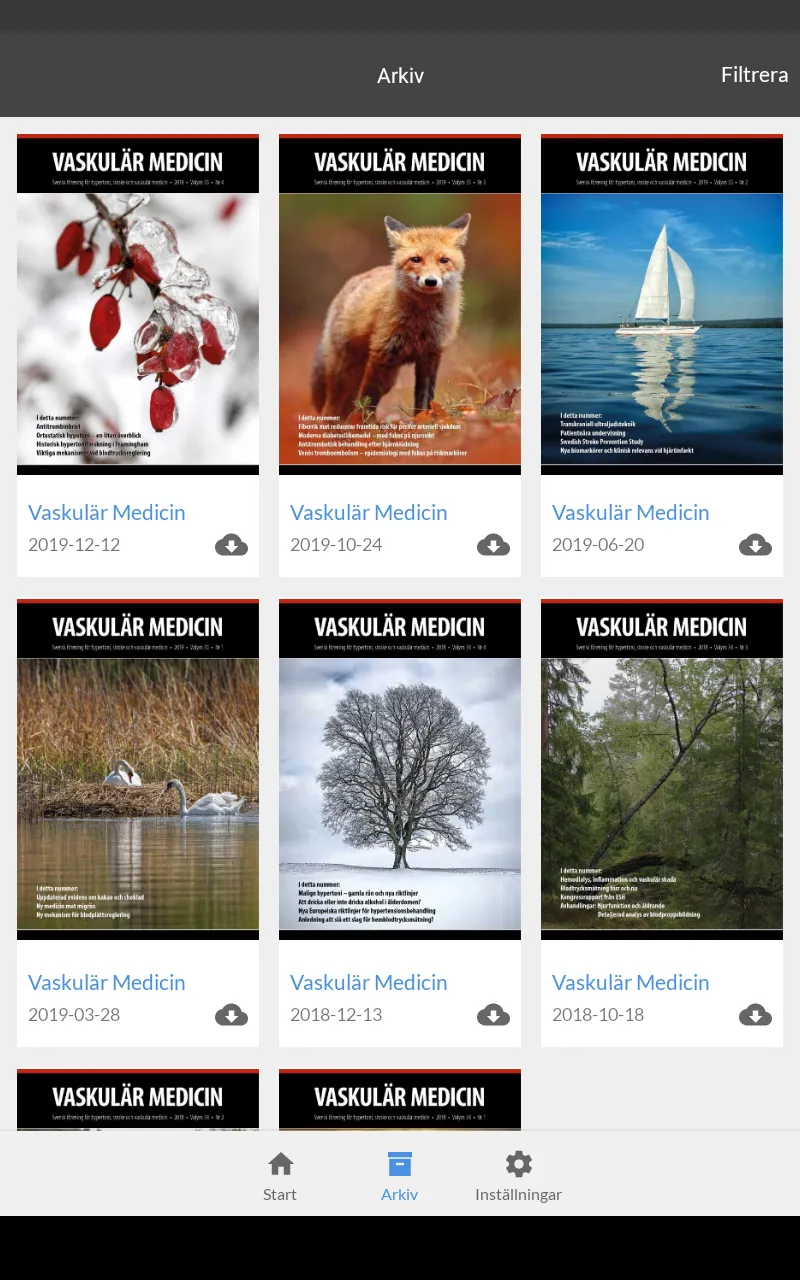Download the 2018-10-18 issue
Screen dimensions: 800x1280
pos(755,1015)
